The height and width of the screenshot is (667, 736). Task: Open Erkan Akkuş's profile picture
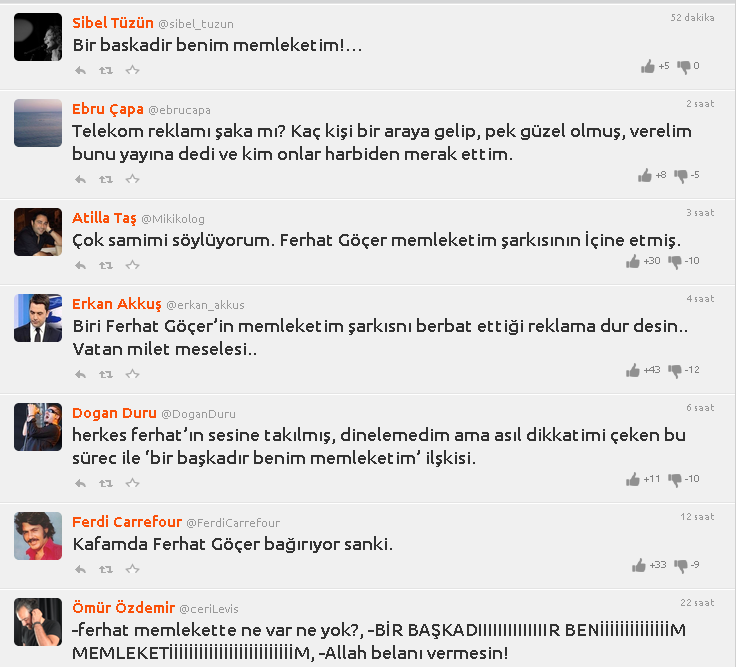point(38,318)
